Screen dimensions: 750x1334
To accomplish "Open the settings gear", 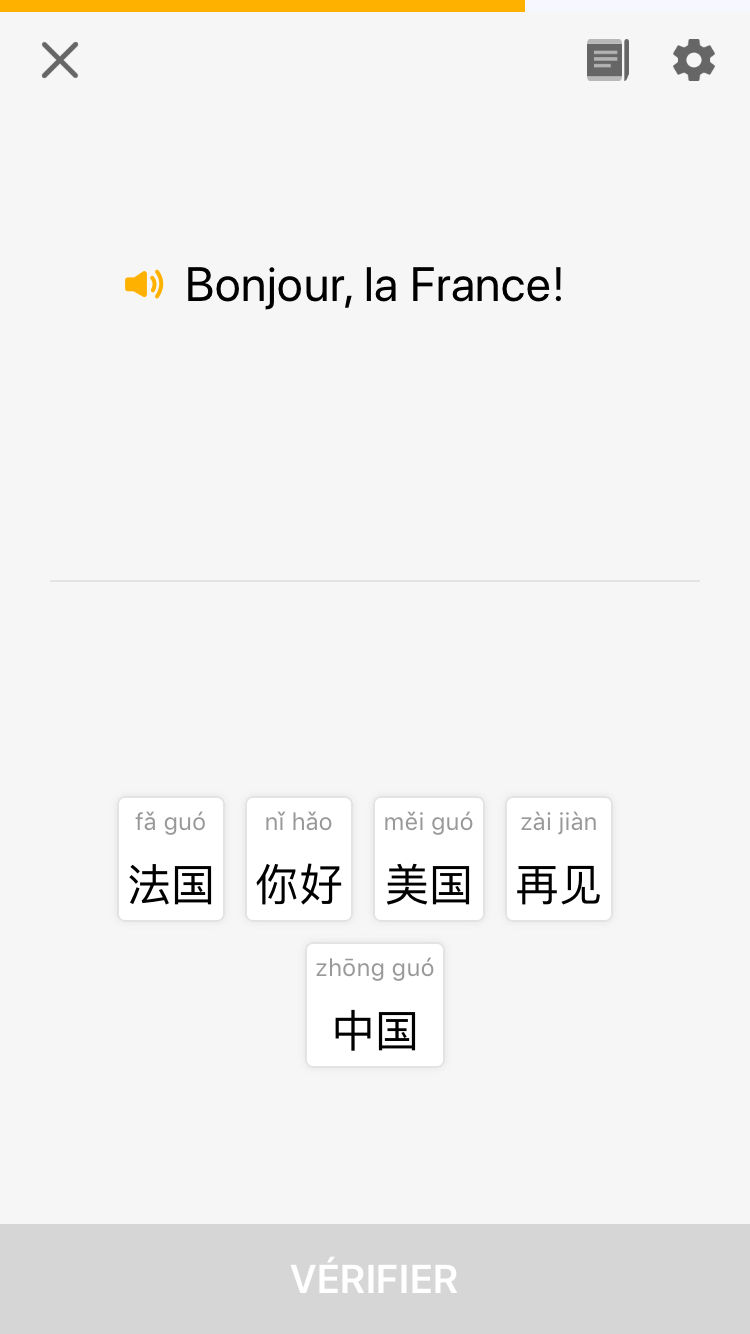I will click(694, 60).
